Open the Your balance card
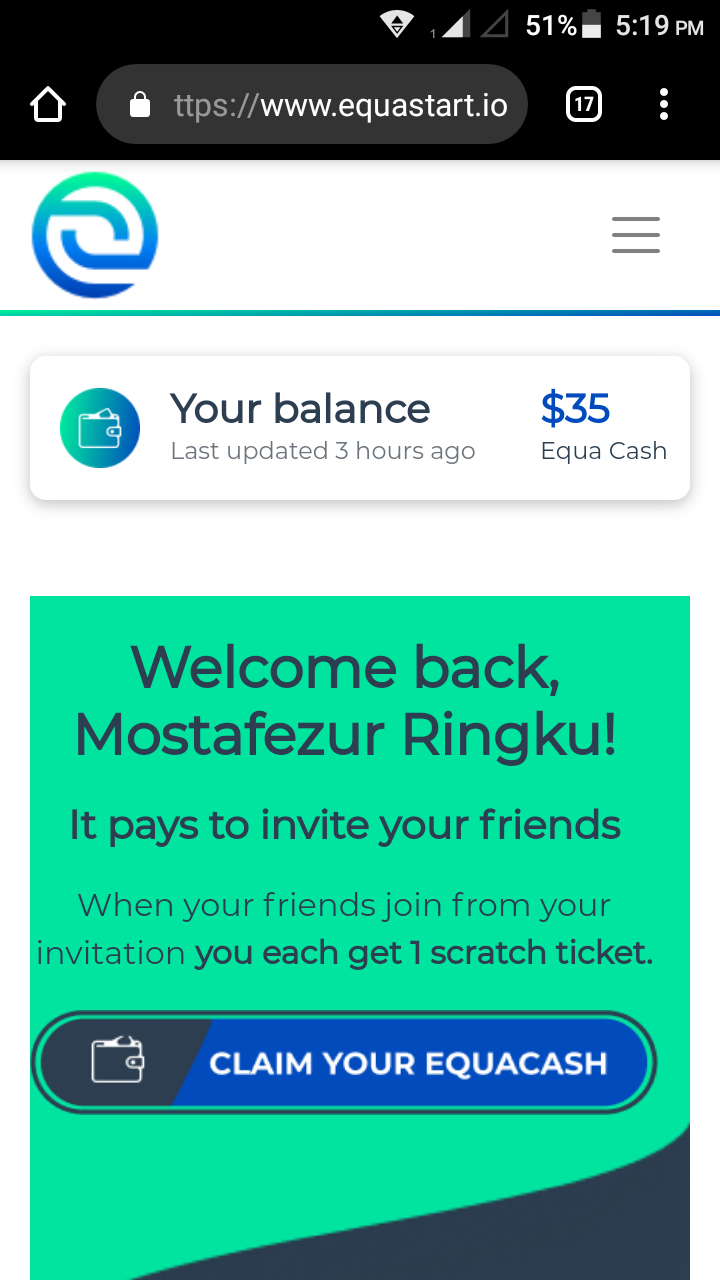720x1280 pixels. tap(360, 428)
